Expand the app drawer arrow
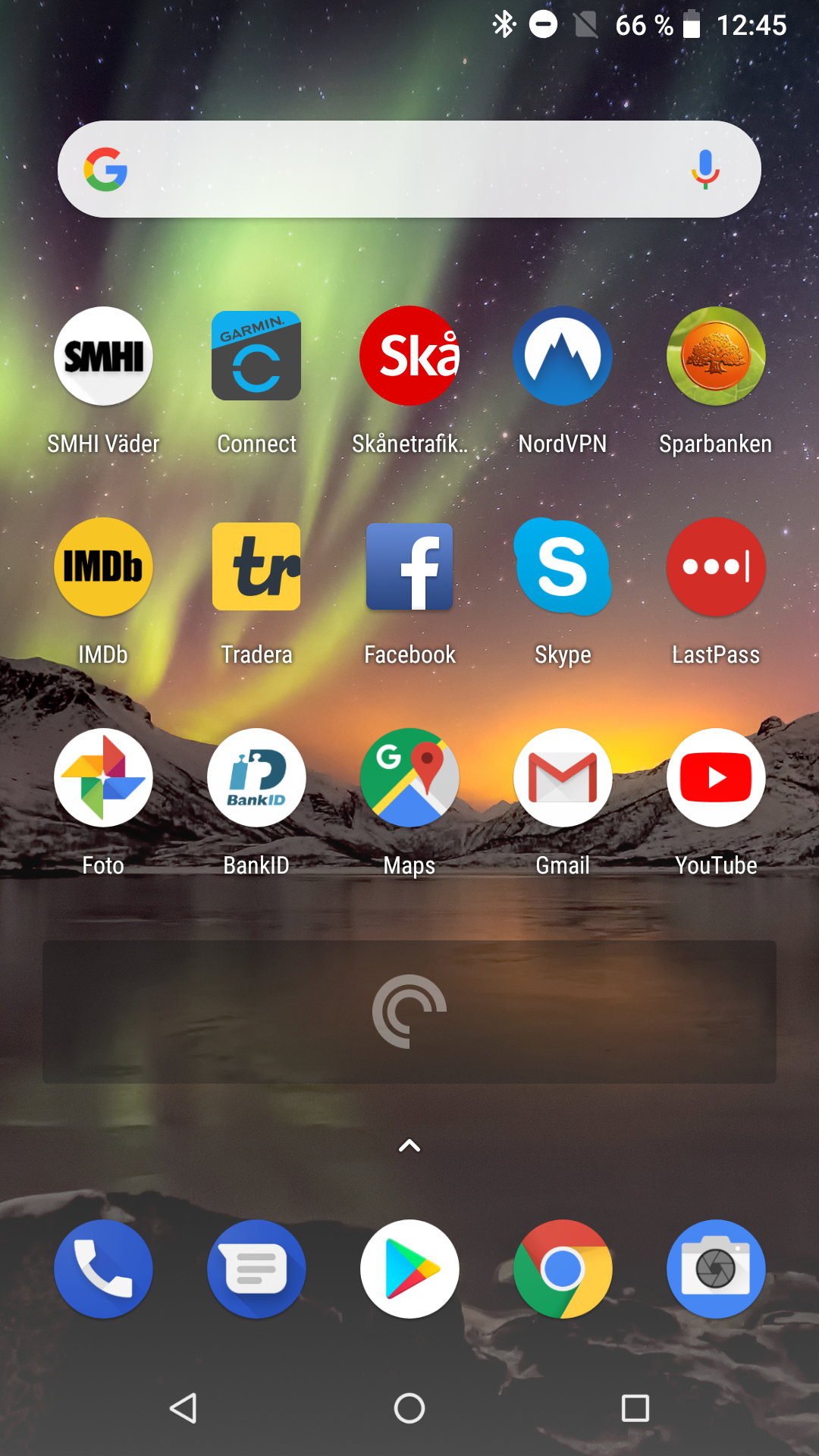This screenshot has height=1456, width=819. 409,1146
